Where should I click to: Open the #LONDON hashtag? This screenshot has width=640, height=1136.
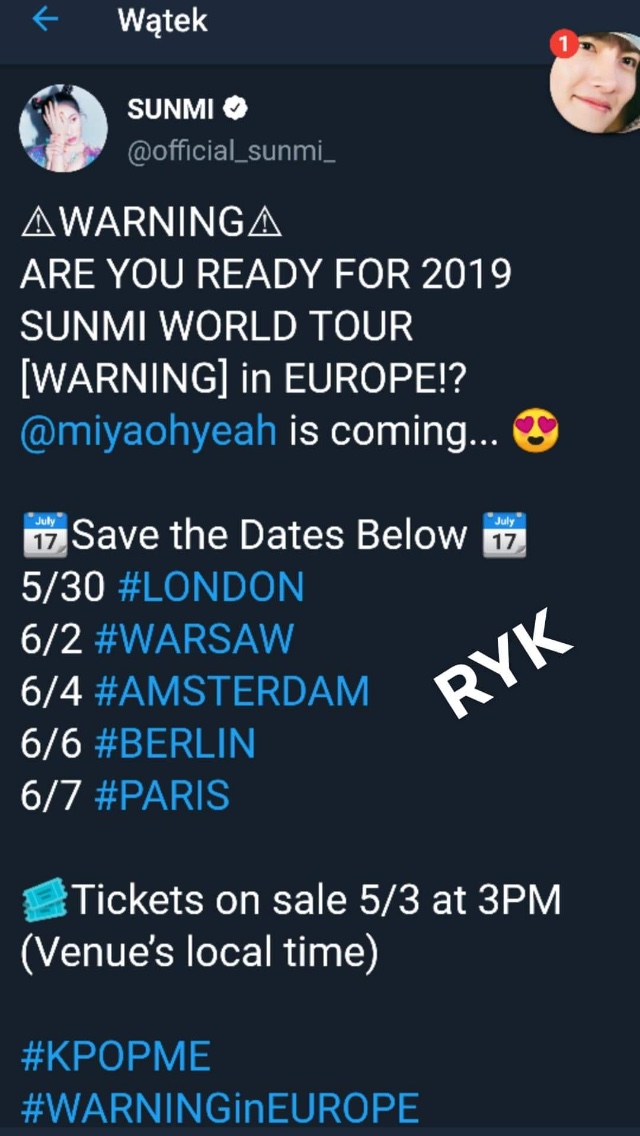pyautogui.click(x=210, y=588)
